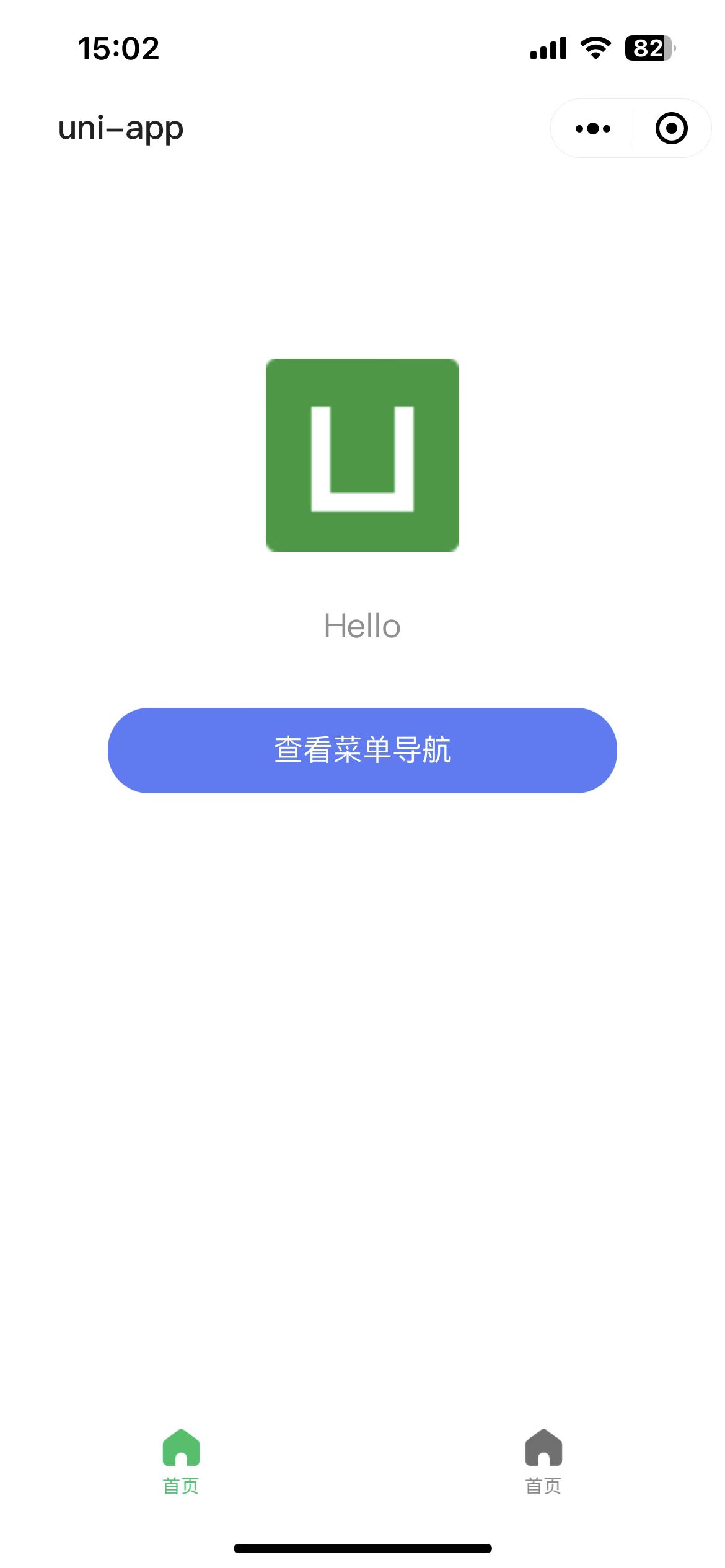This screenshot has height=1568, width=725.
Task: Close the mini-program with the circle icon
Action: click(x=671, y=129)
